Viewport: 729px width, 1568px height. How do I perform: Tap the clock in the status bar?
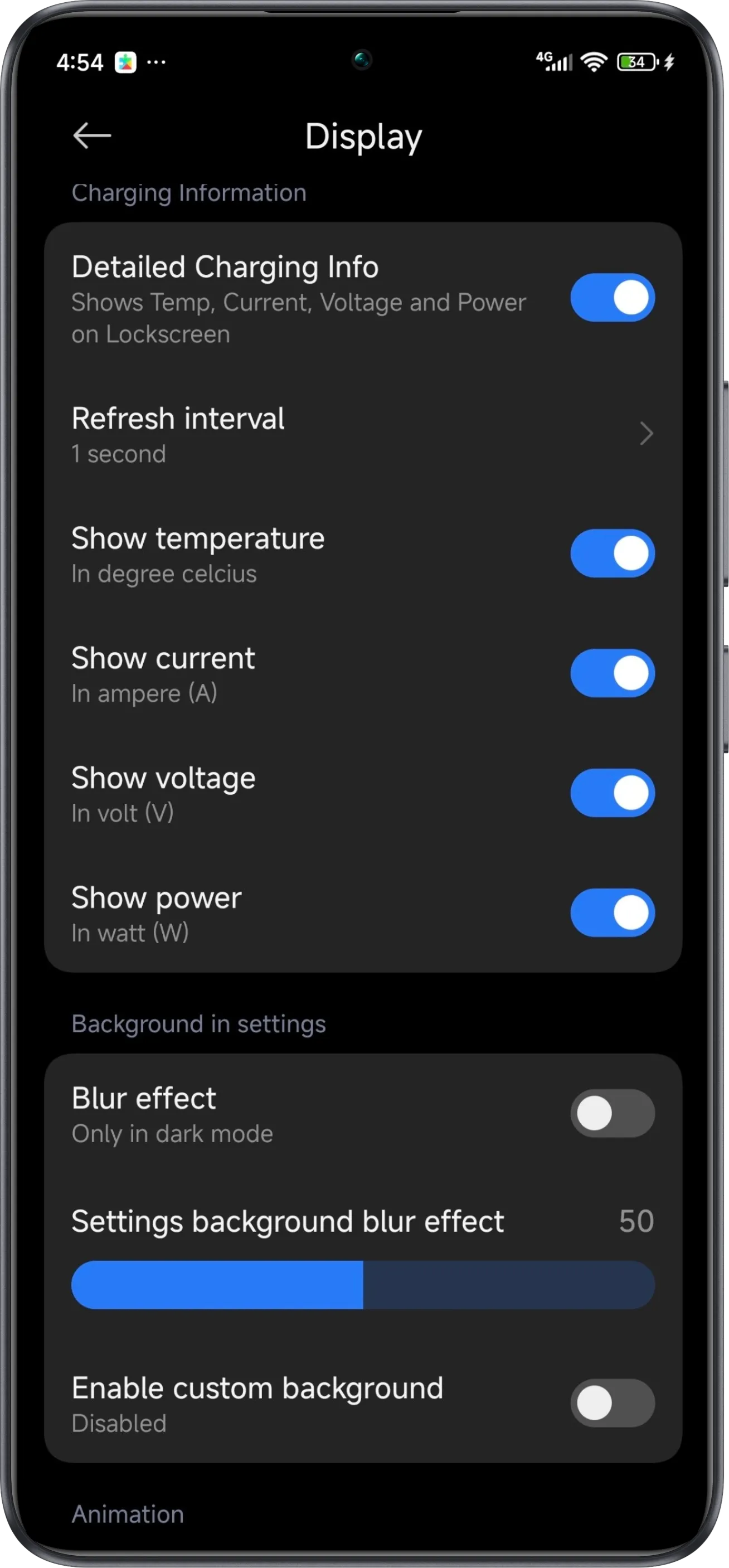click(81, 61)
